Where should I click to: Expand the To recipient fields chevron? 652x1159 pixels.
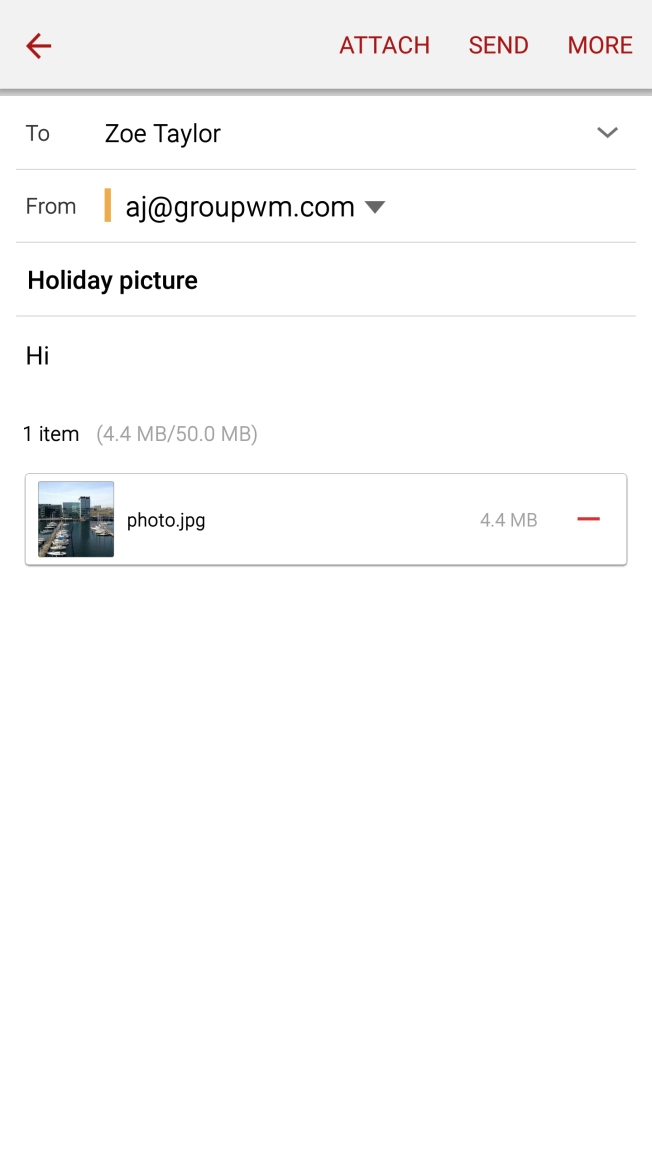608,133
